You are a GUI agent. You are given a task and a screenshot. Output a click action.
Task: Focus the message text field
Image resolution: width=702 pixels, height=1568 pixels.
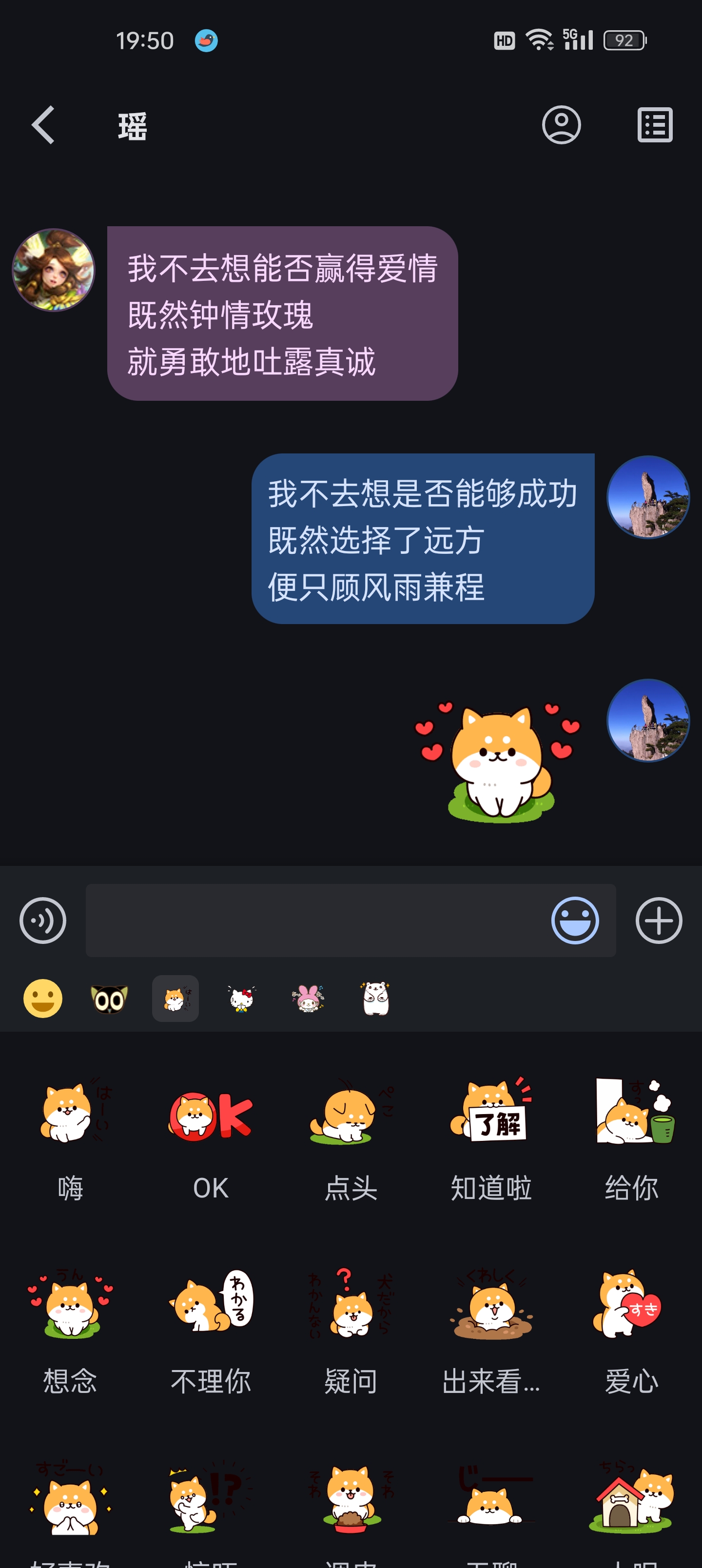pyautogui.click(x=316, y=920)
